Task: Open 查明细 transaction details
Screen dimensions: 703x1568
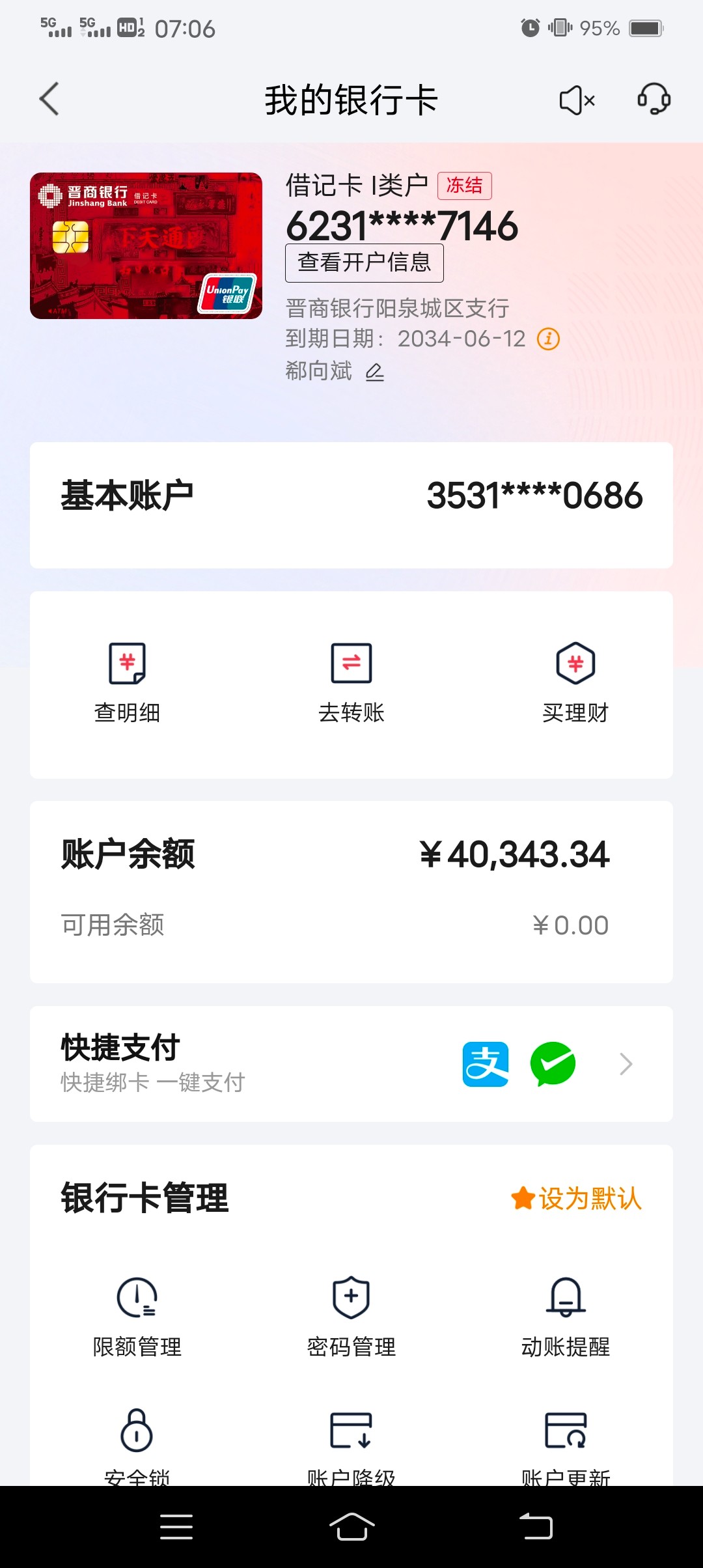Action: pos(127,682)
